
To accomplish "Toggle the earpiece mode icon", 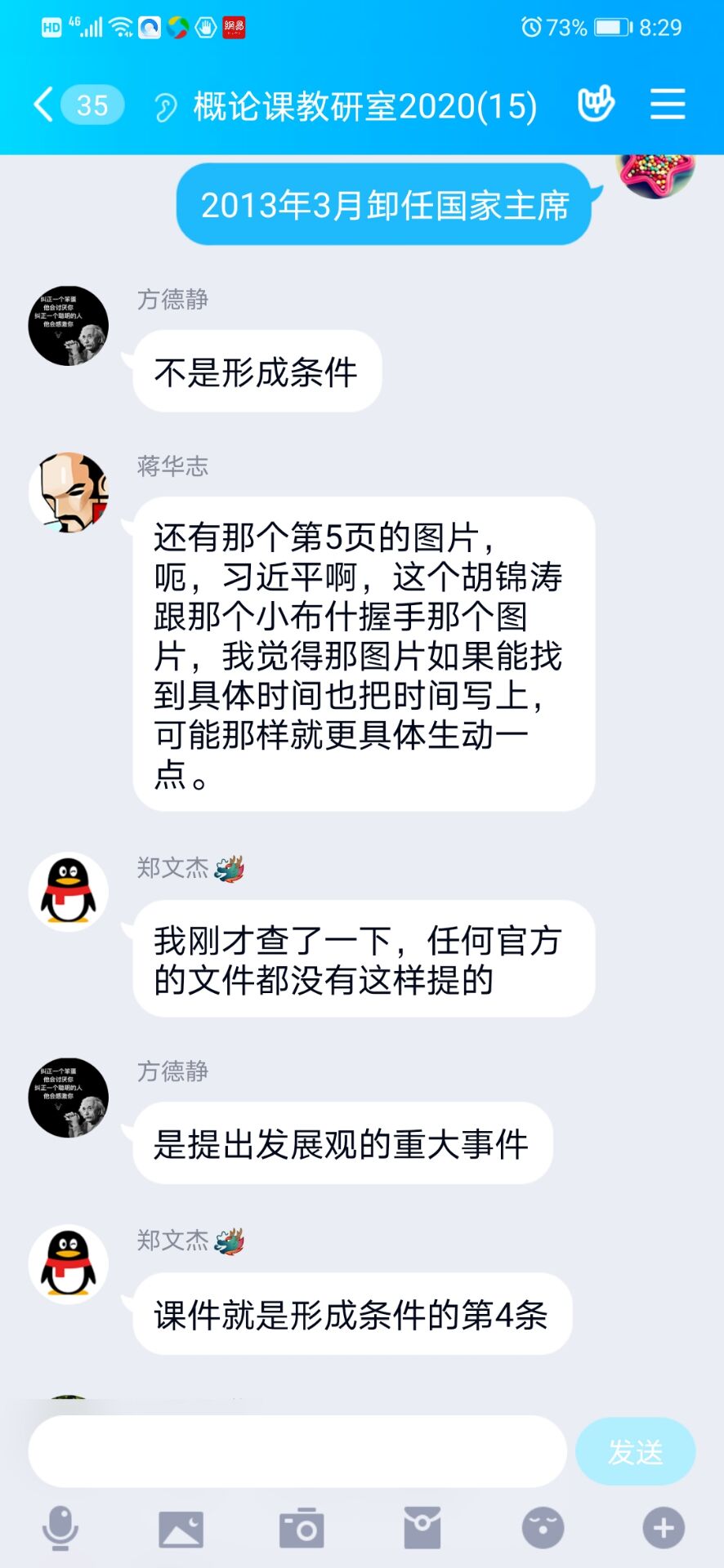I will pyautogui.click(x=166, y=107).
